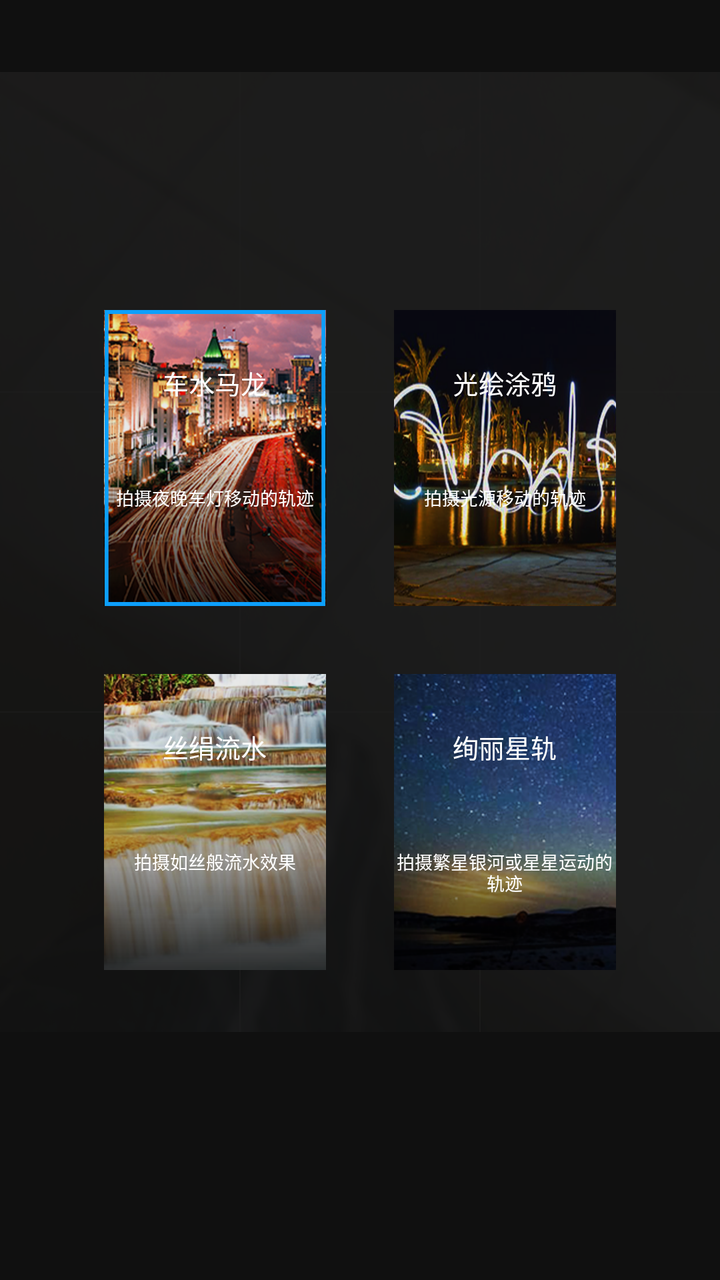Select the 车水马龙 light trail mode
The height and width of the screenshot is (1280, 720).
coord(215,457)
